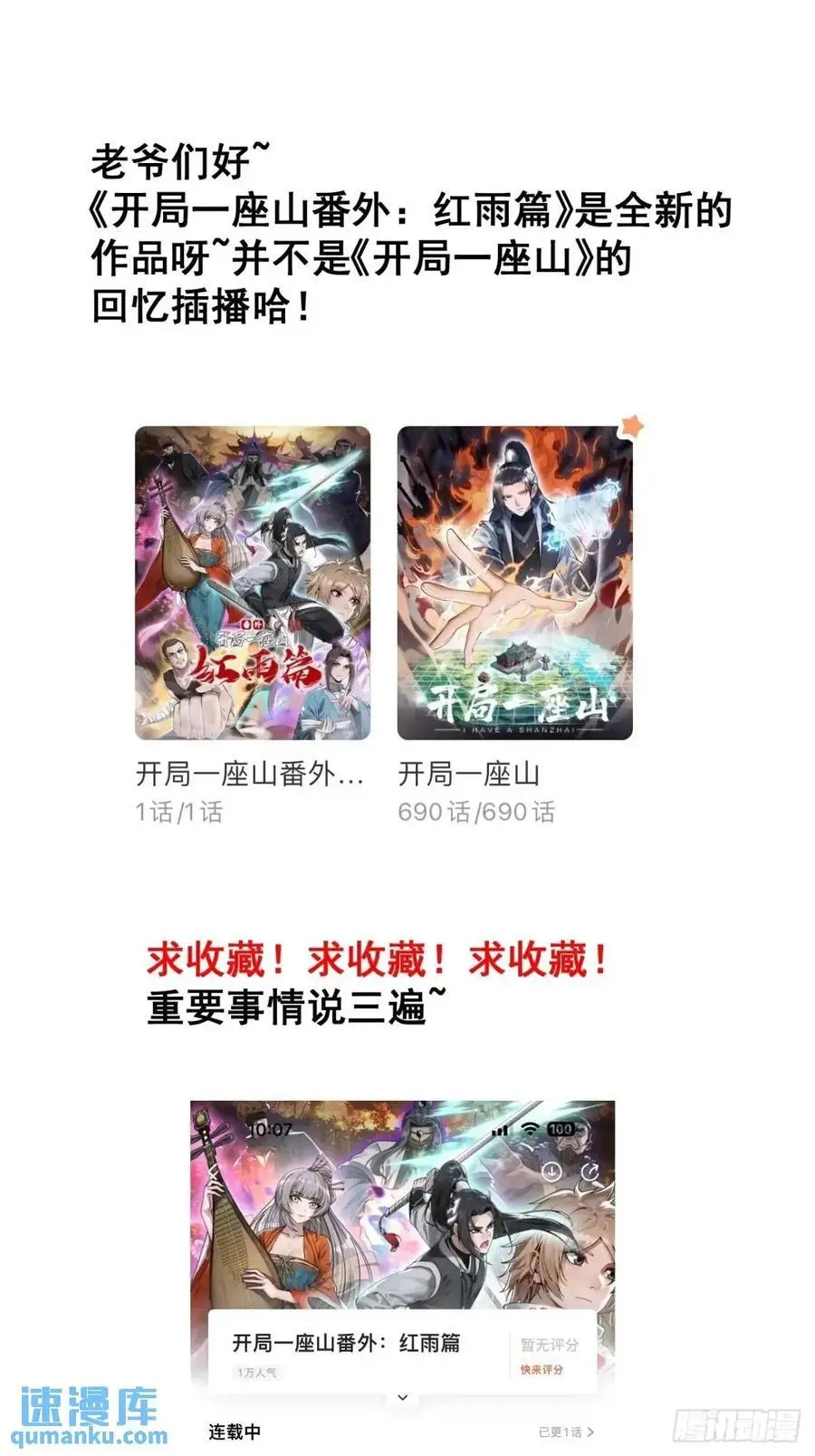The width and height of the screenshot is (815, 1456).
Task: Click the download icon in the comic viewer
Action: [551, 1172]
